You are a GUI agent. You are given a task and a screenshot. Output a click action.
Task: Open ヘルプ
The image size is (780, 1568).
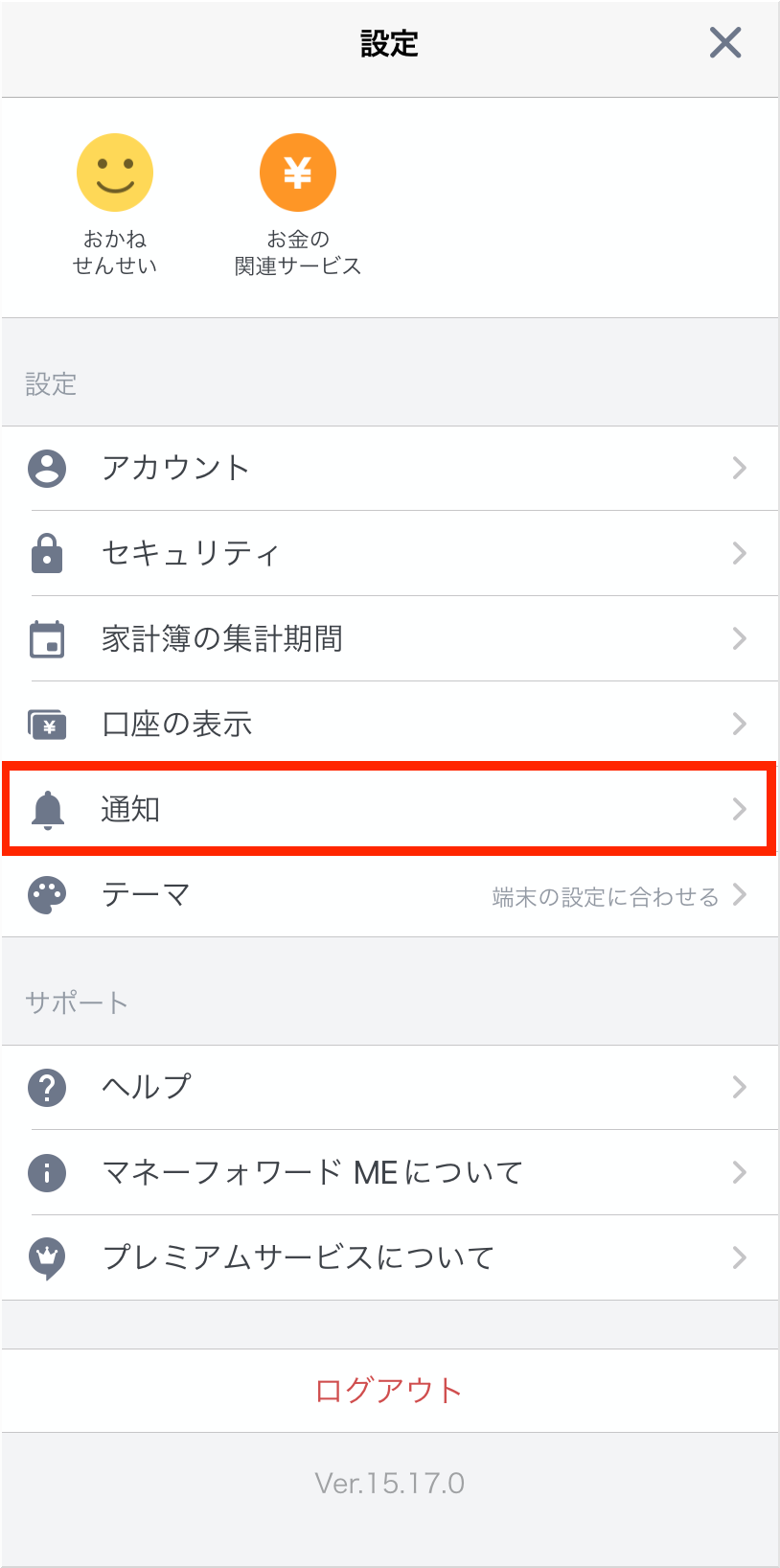(390, 1088)
